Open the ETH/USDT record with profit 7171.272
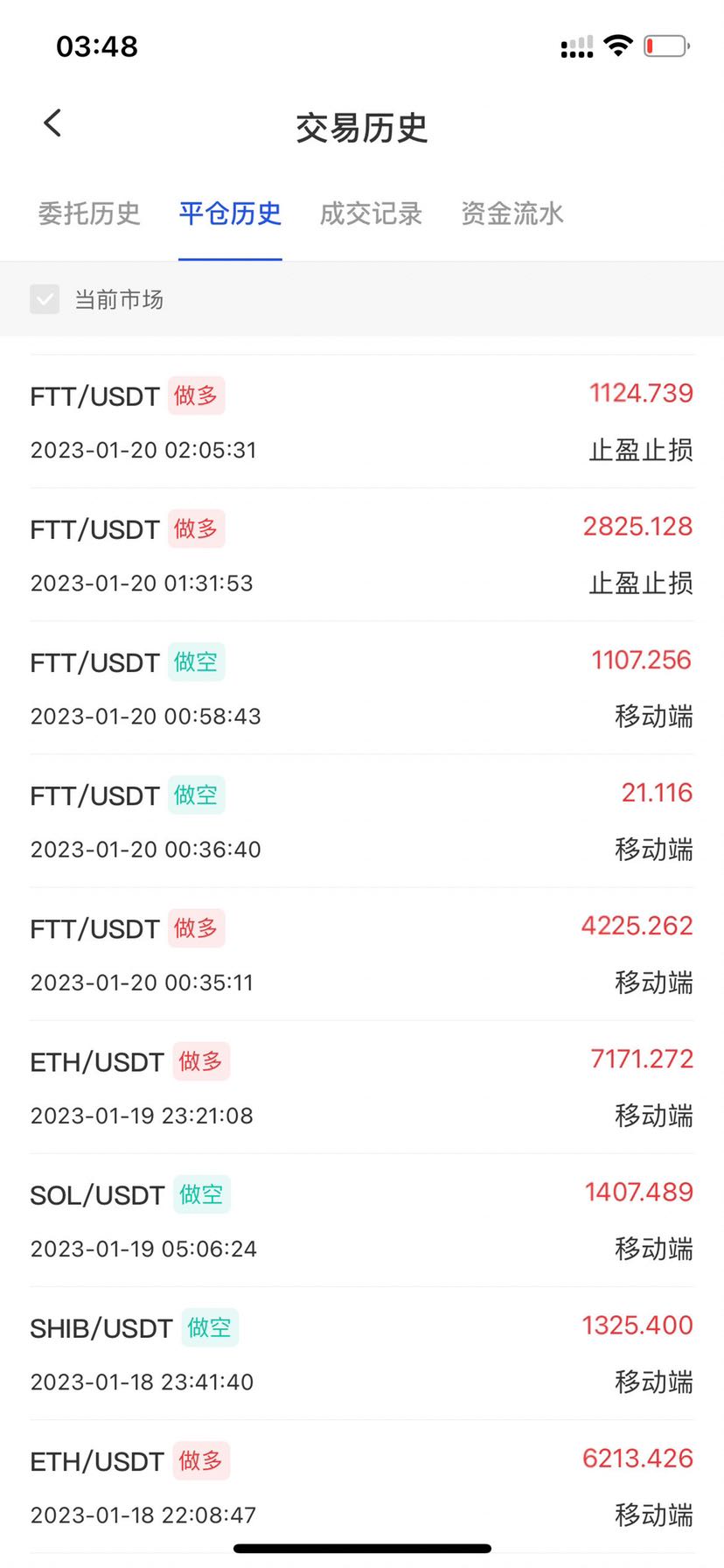This screenshot has width=724, height=1568. [362, 1087]
